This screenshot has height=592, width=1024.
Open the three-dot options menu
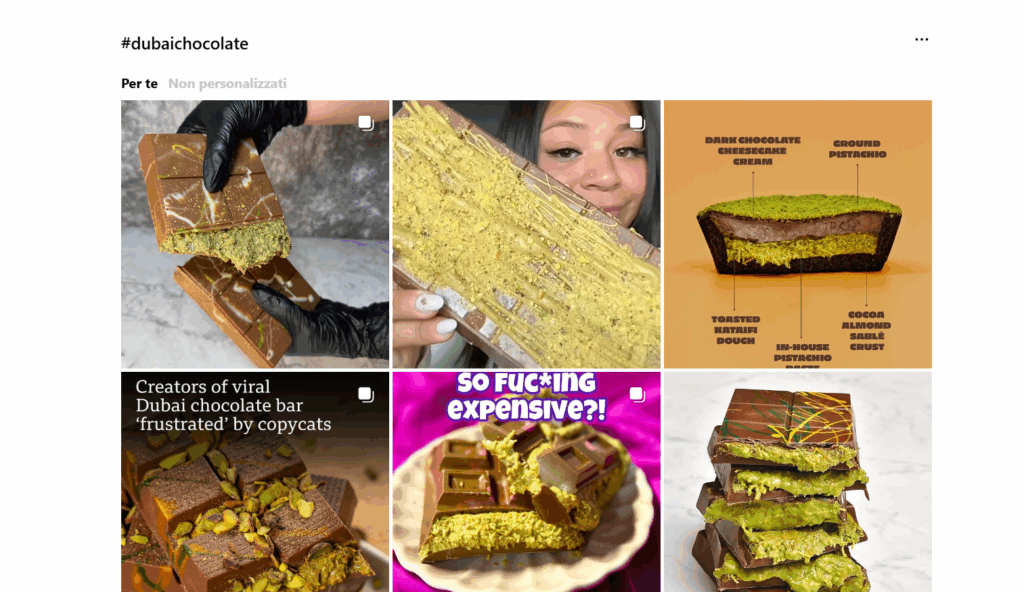921,40
